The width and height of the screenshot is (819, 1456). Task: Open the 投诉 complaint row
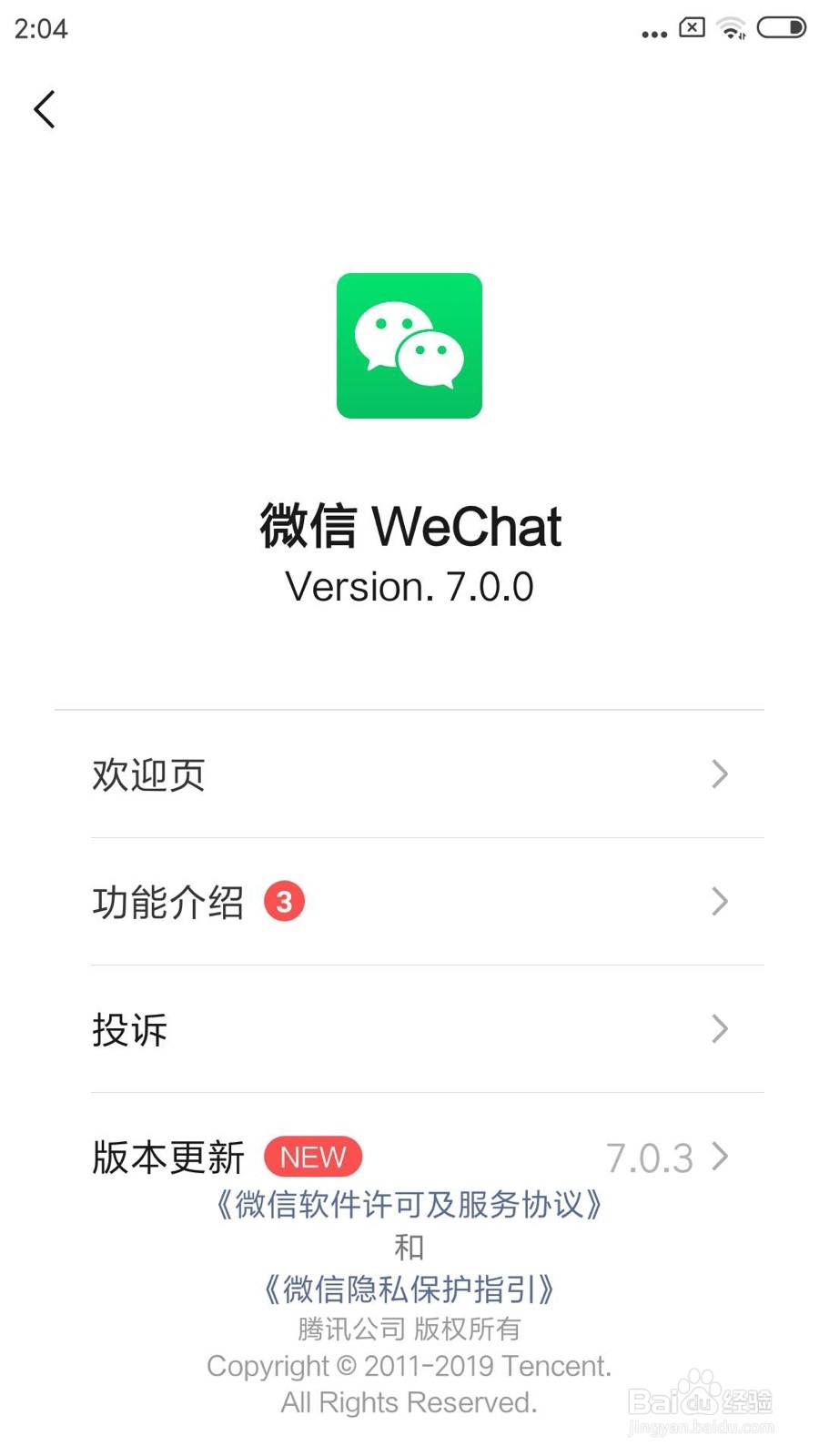click(x=409, y=1029)
